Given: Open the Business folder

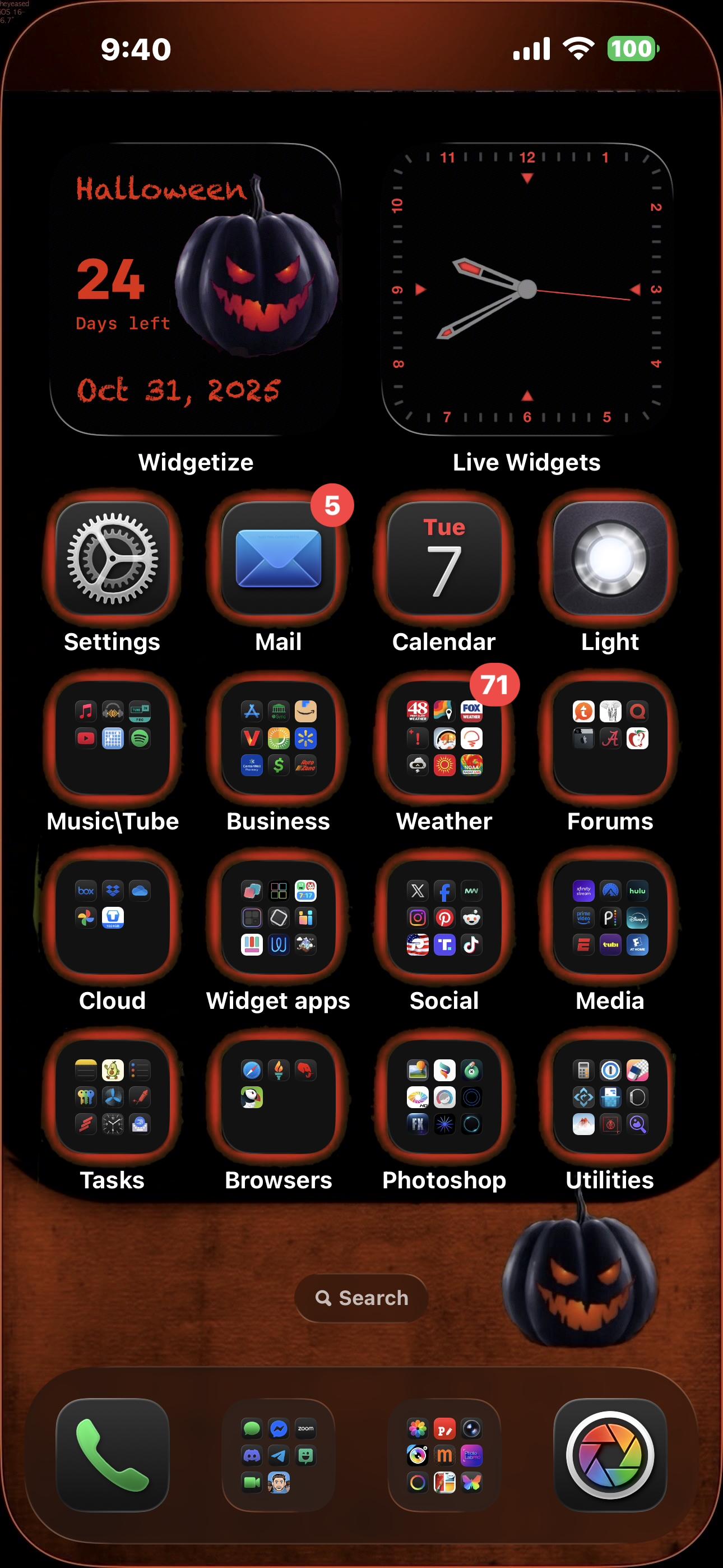Looking at the screenshot, I should point(278,738).
